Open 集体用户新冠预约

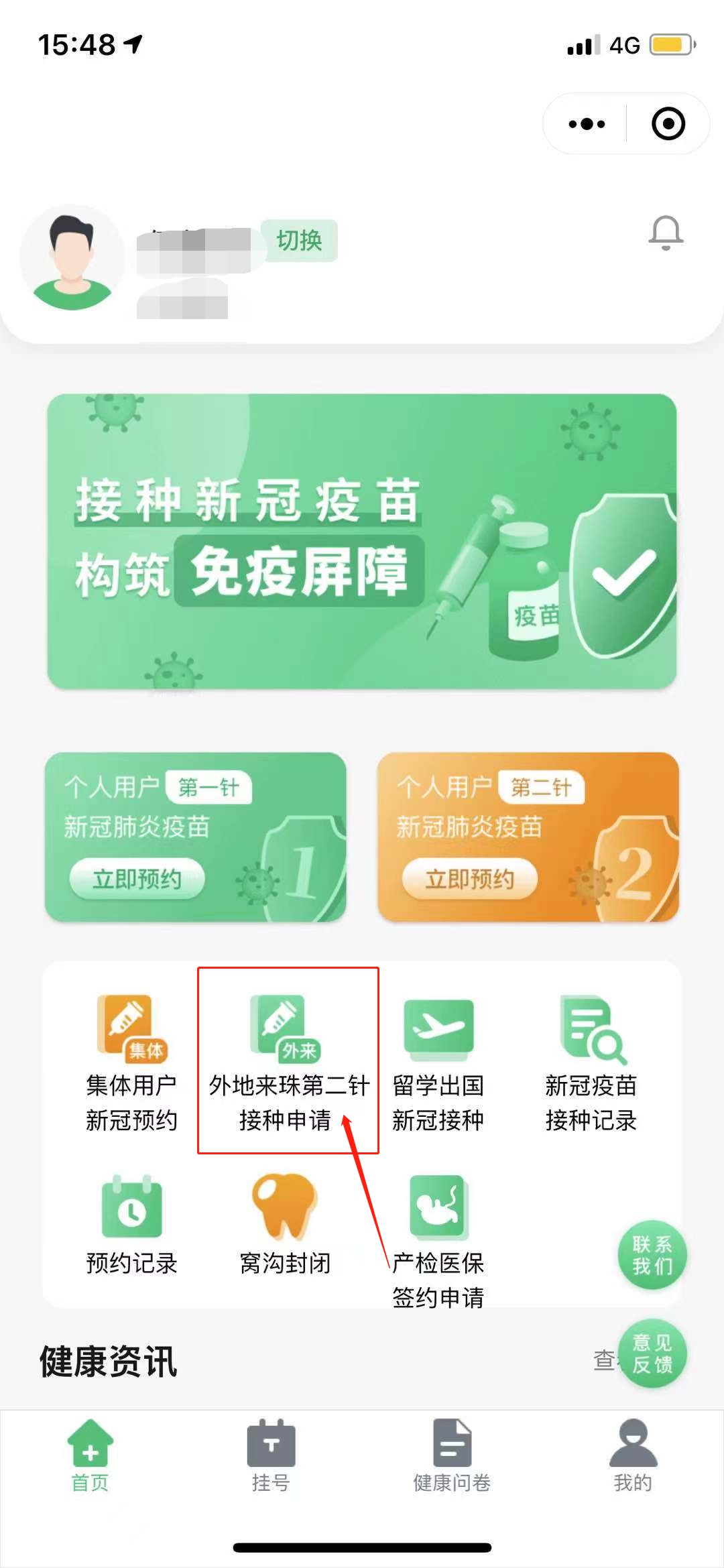pos(131,1063)
